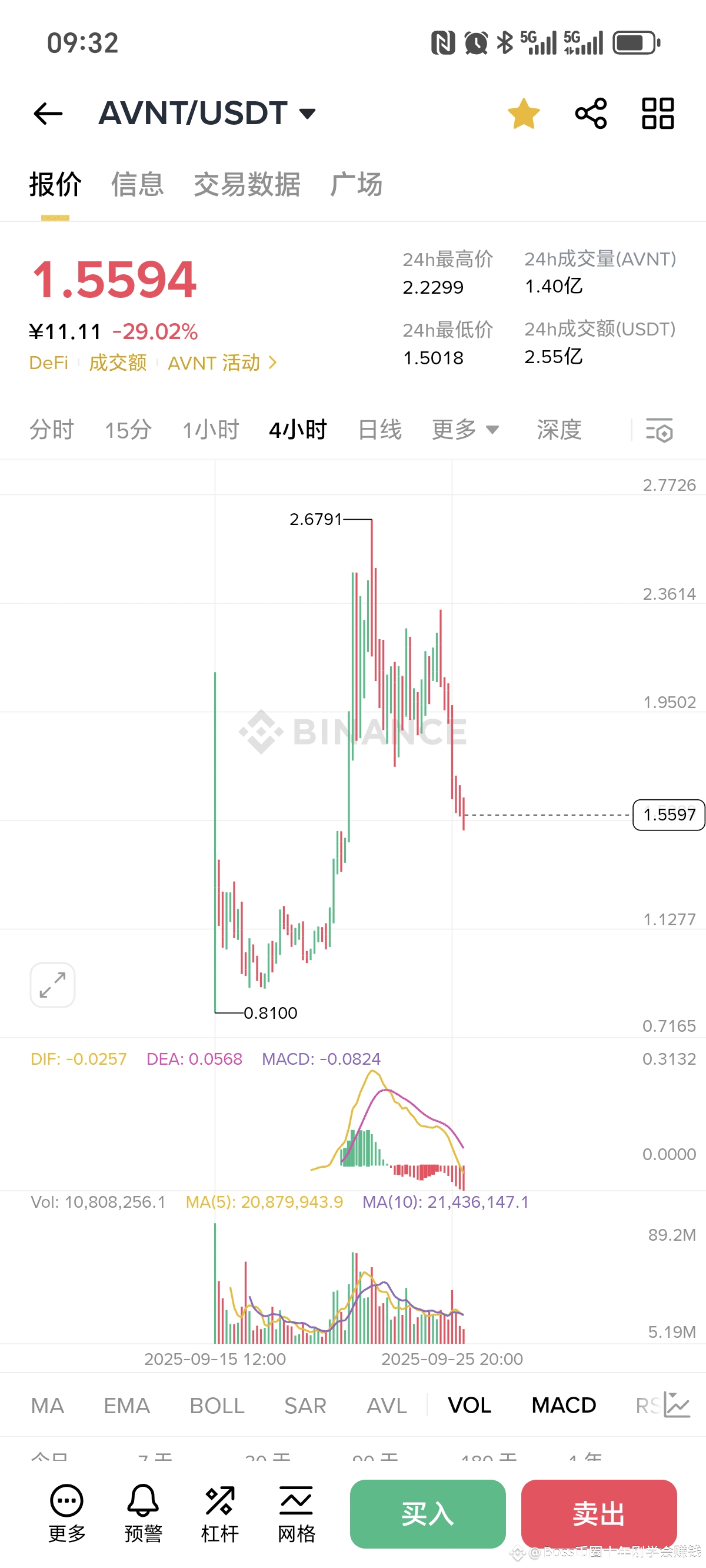Open the four-square grid menu icon
The width and height of the screenshot is (706, 1568).
point(658,113)
